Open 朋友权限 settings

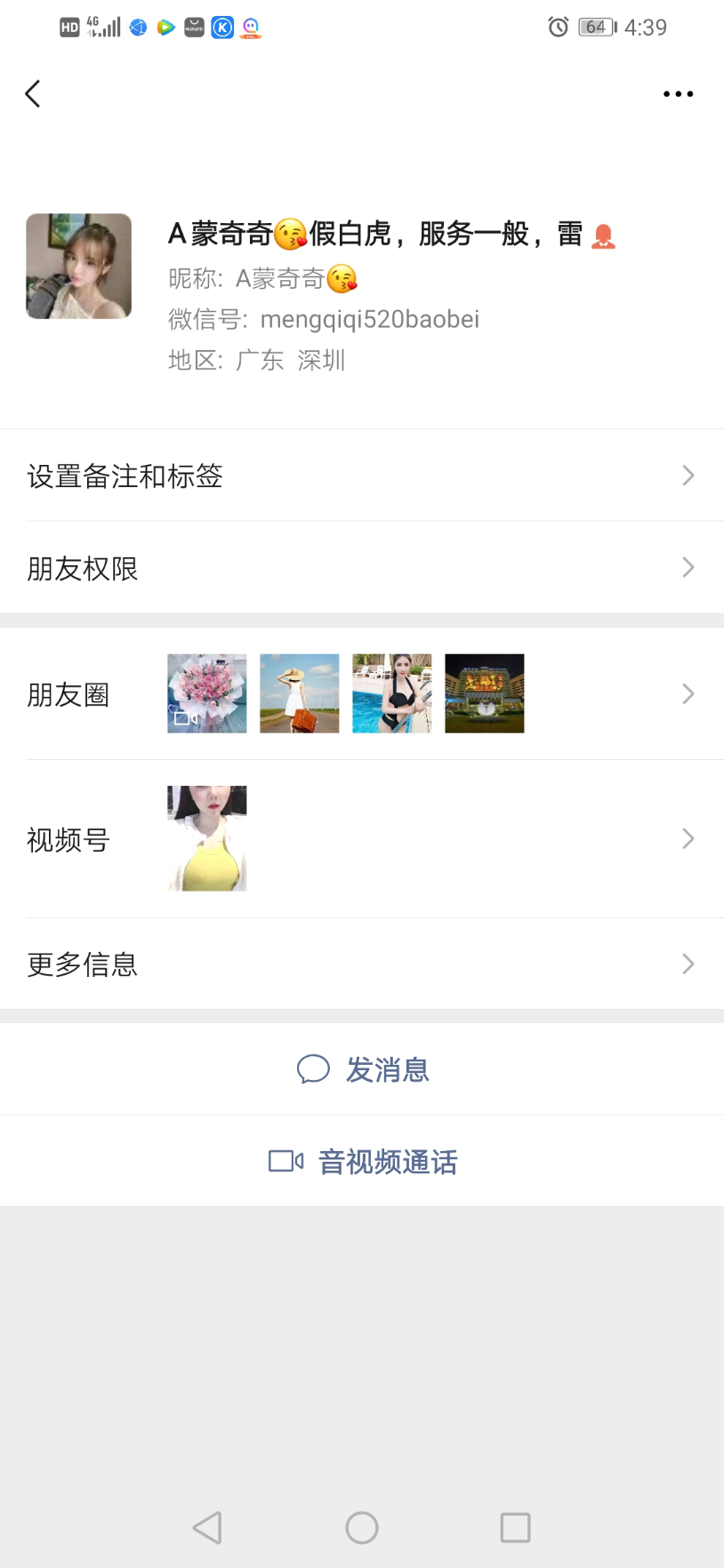click(361, 568)
